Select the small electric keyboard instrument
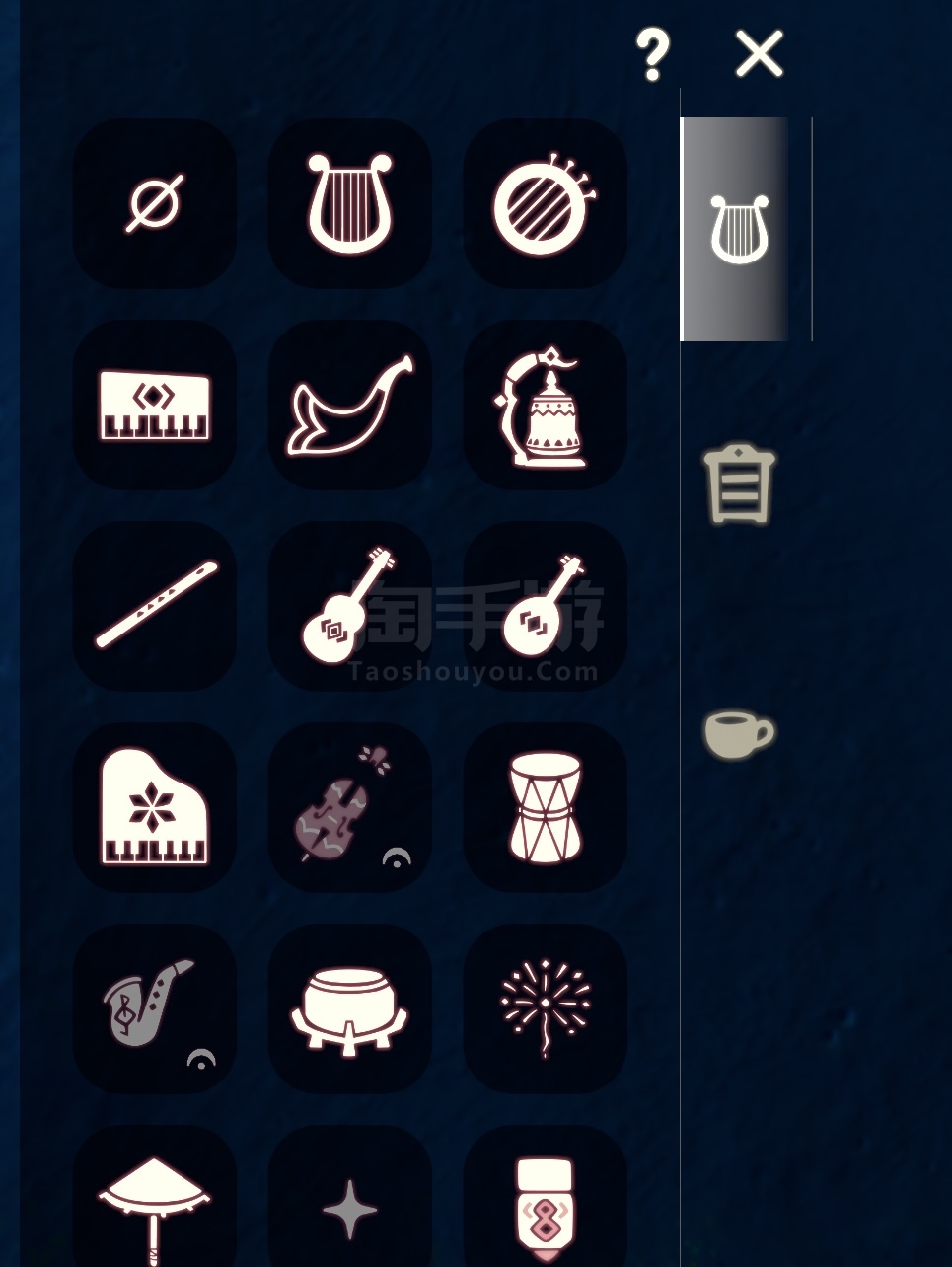This screenshot has height=1267, width=952. 155,405
